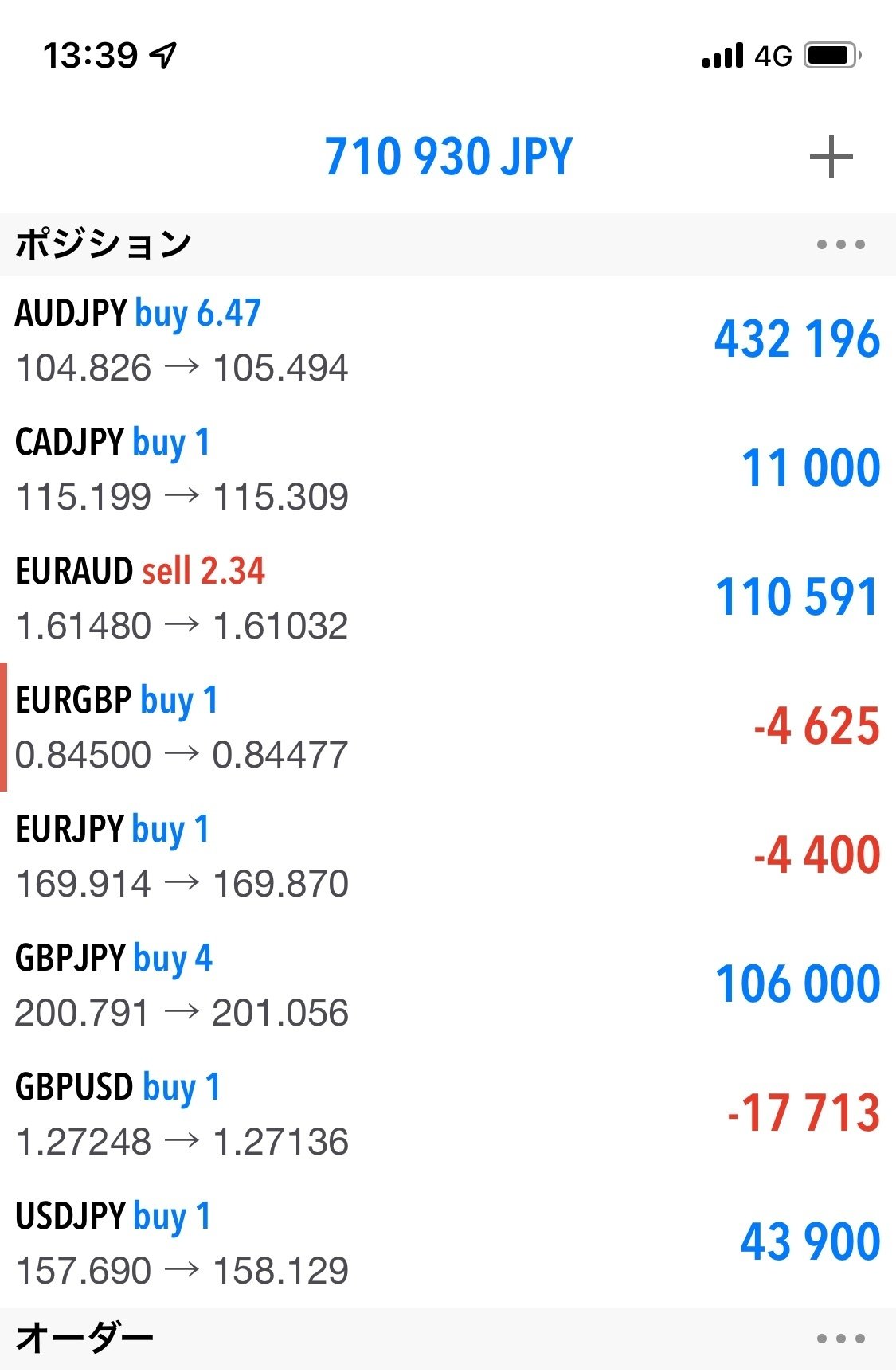View the GBPJPY buy 4 position
The height and width of the screenshot is (1372, 896).
448,985
